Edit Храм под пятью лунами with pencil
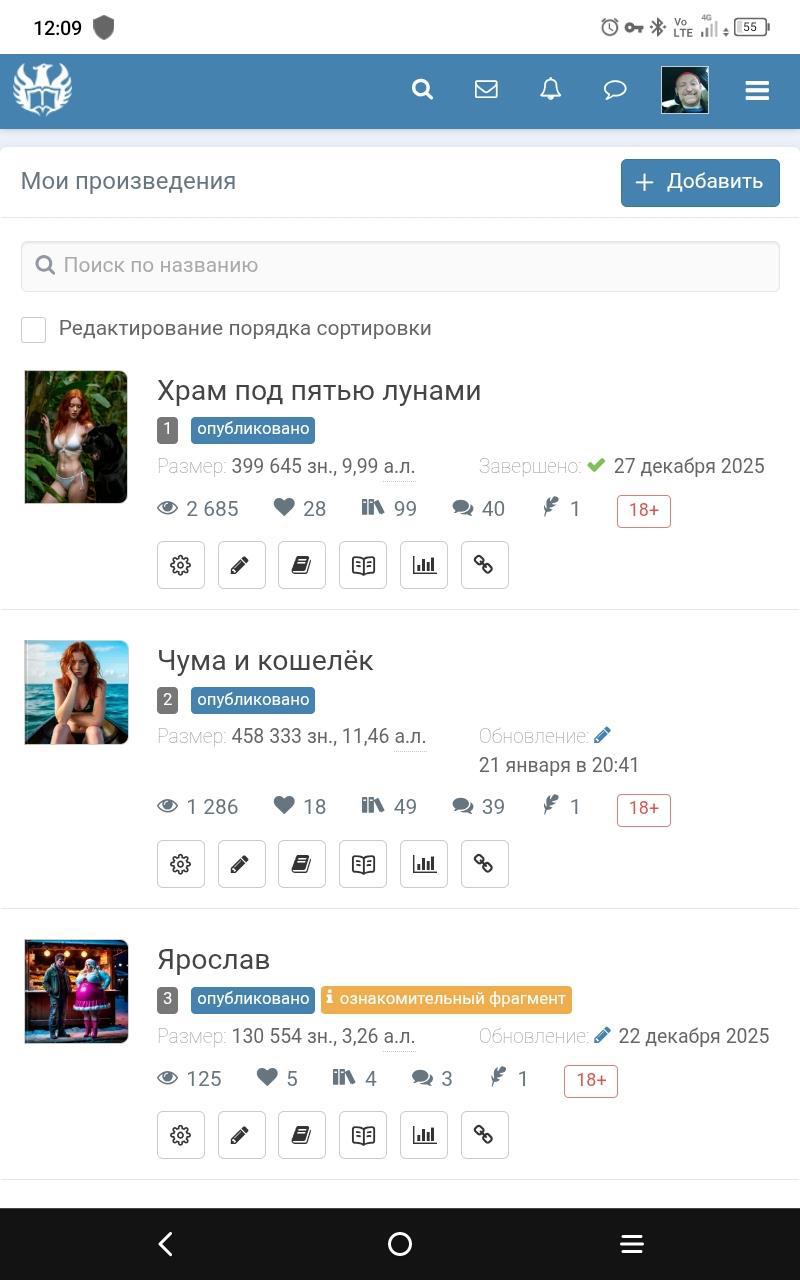The height and width of the screenshot is (1280, 800). 242,565
